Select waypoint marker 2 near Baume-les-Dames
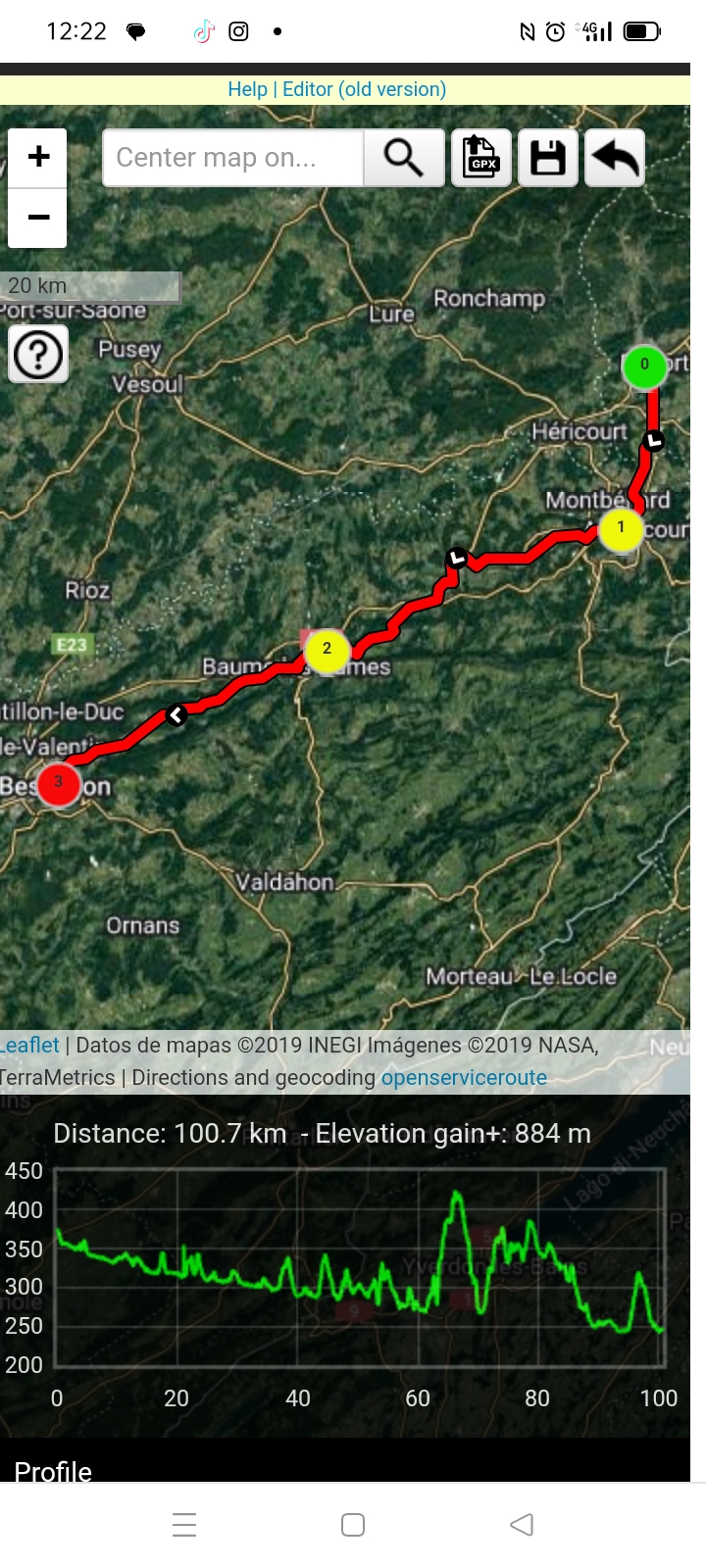 coord(327,649)
